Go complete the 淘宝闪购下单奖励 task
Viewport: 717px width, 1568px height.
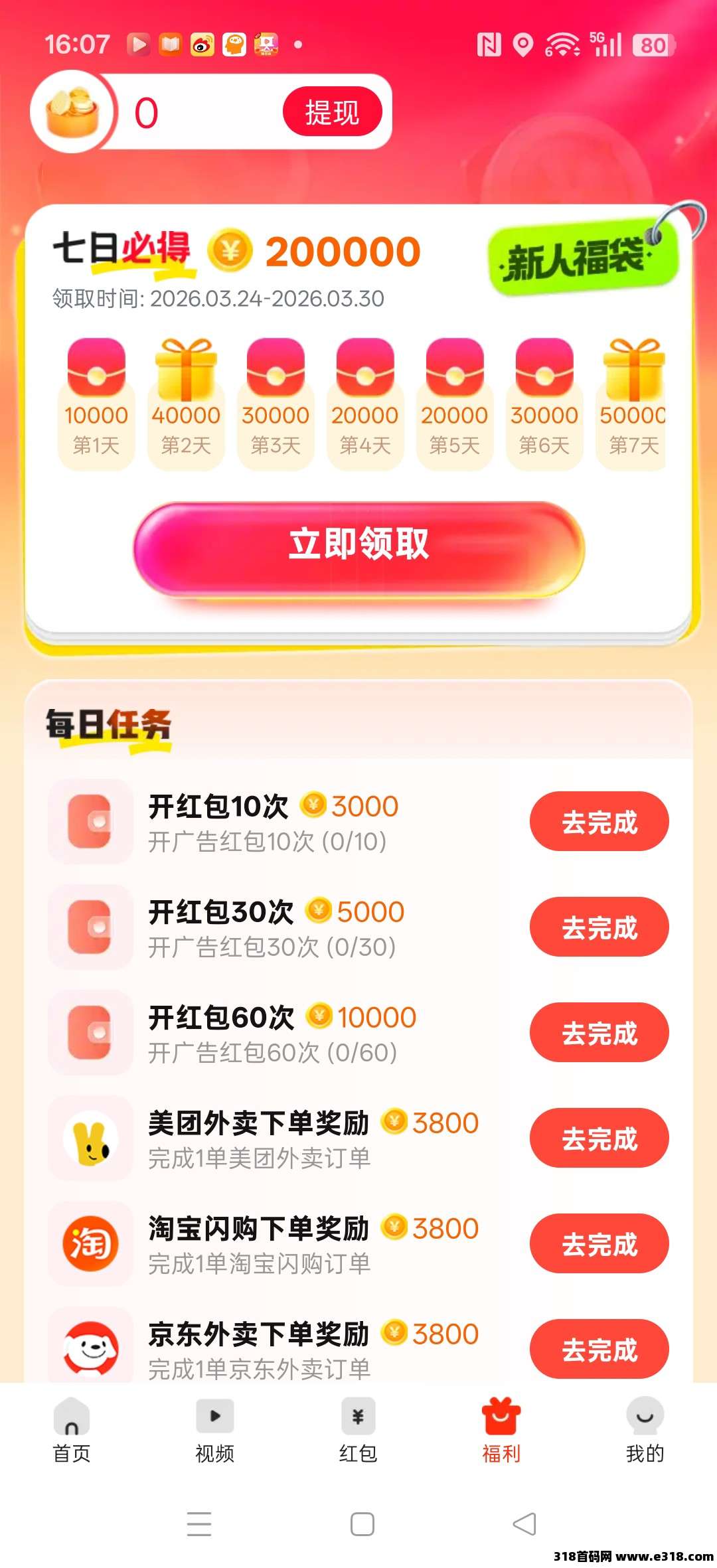[599, 1243]
